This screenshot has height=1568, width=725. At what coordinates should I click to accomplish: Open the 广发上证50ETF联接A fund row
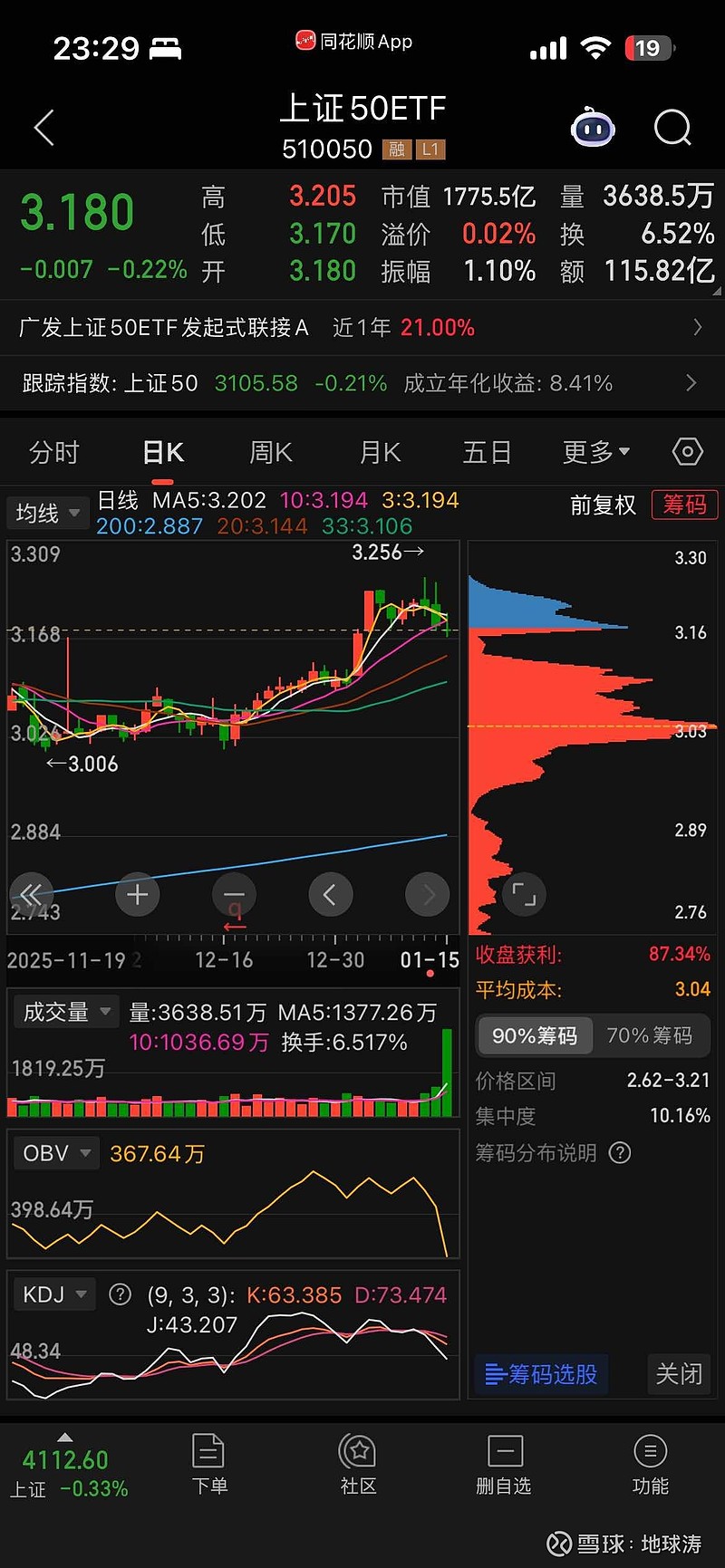click(362, 327)
